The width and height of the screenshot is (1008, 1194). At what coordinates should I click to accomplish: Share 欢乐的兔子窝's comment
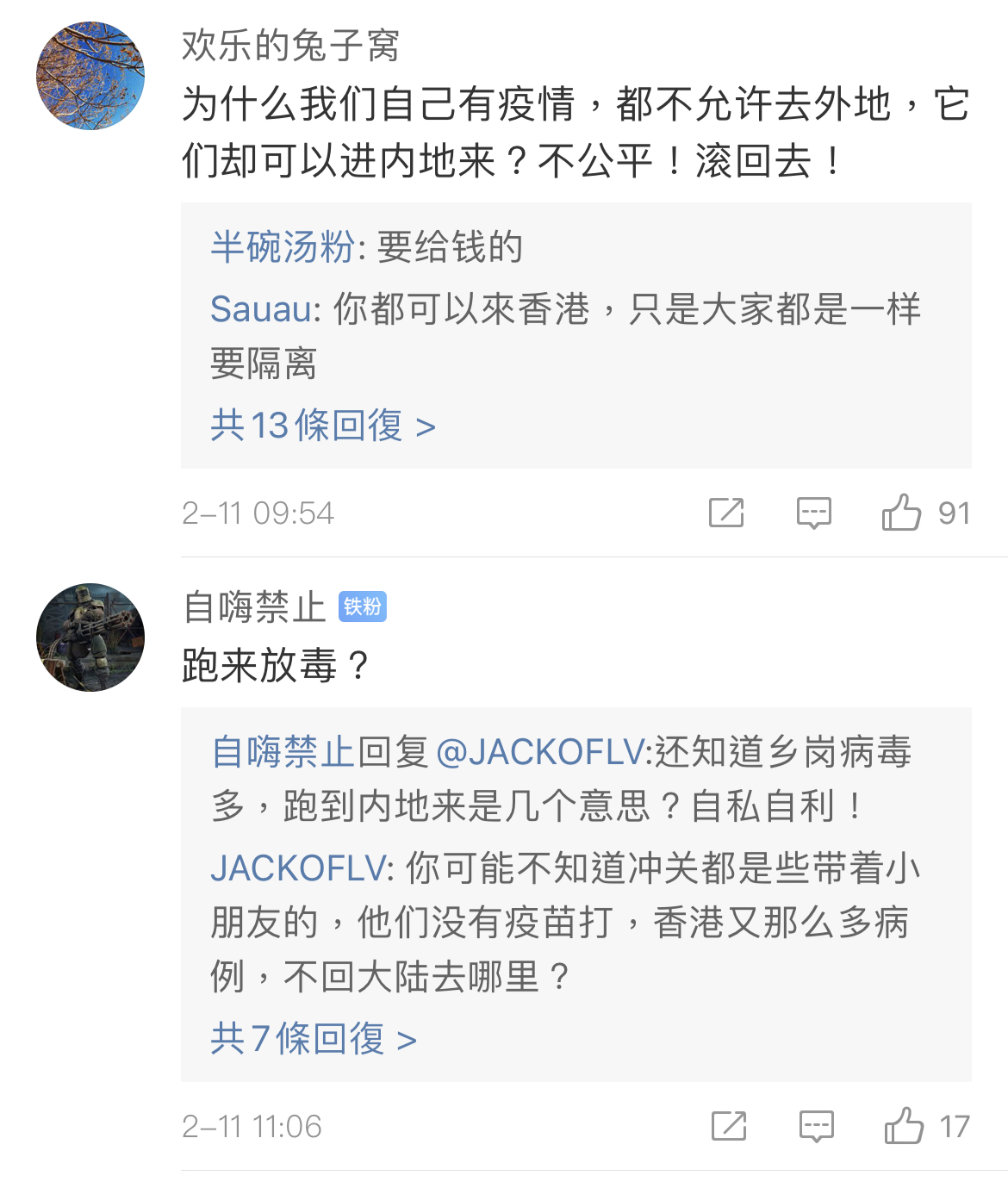coord(726,513)
